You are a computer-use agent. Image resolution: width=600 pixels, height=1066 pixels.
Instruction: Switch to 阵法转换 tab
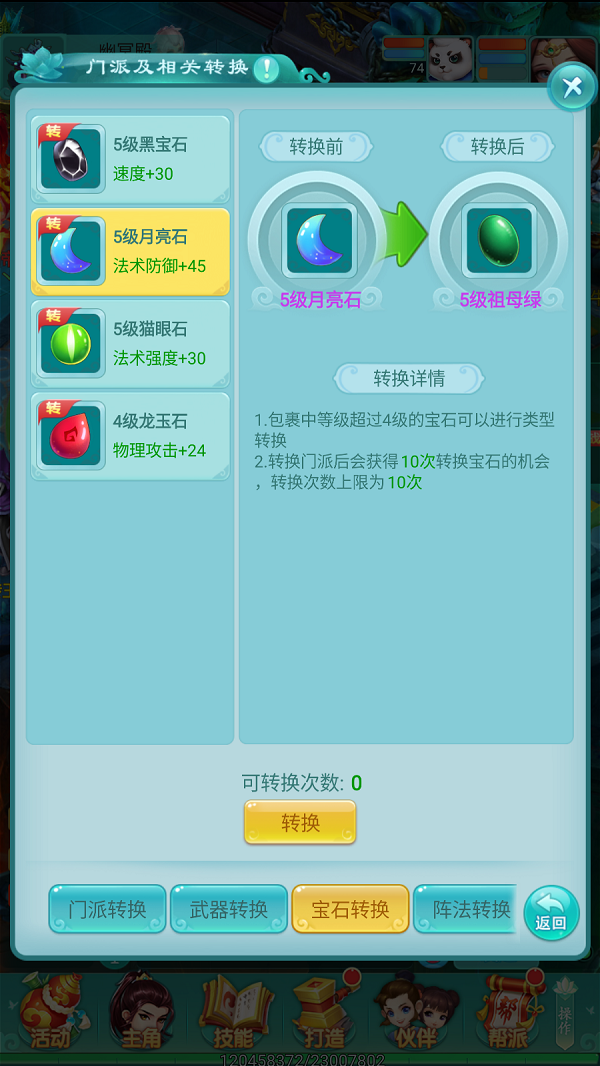coord(467,909)
